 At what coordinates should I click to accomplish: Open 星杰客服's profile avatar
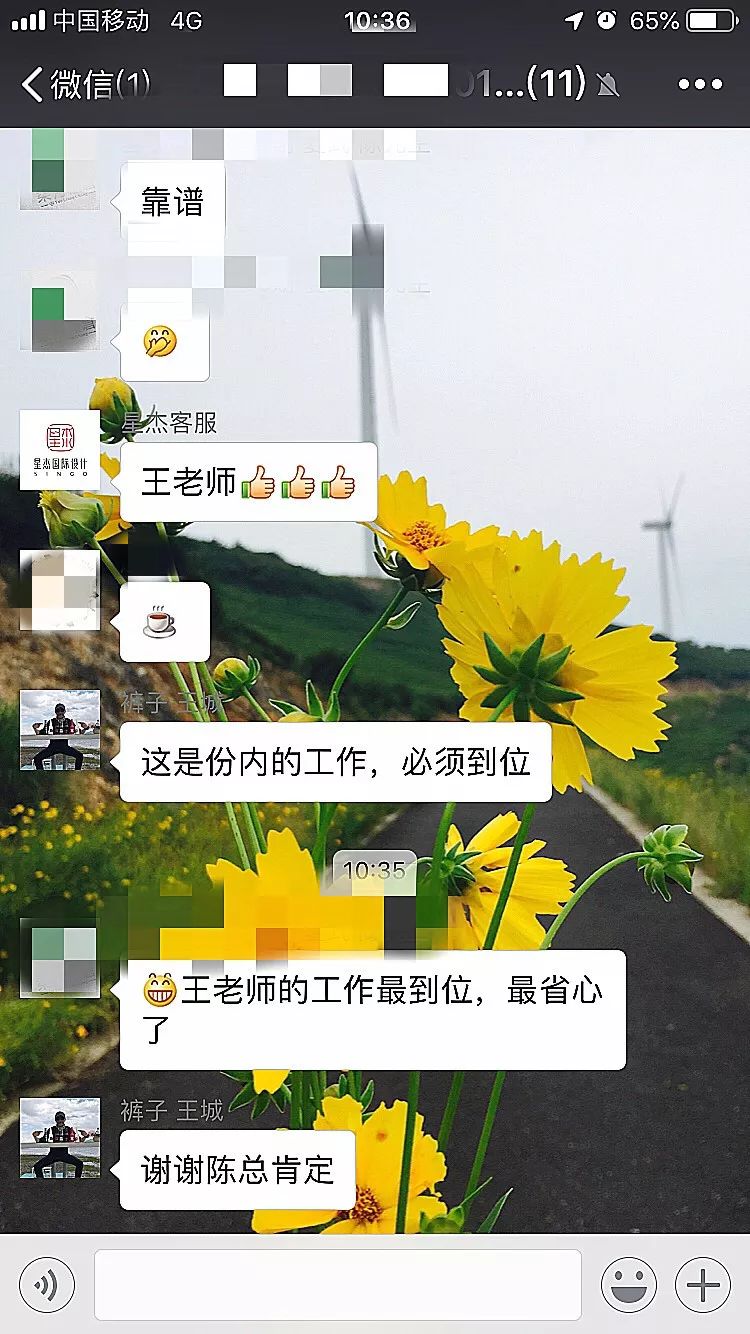pos(60,450)
